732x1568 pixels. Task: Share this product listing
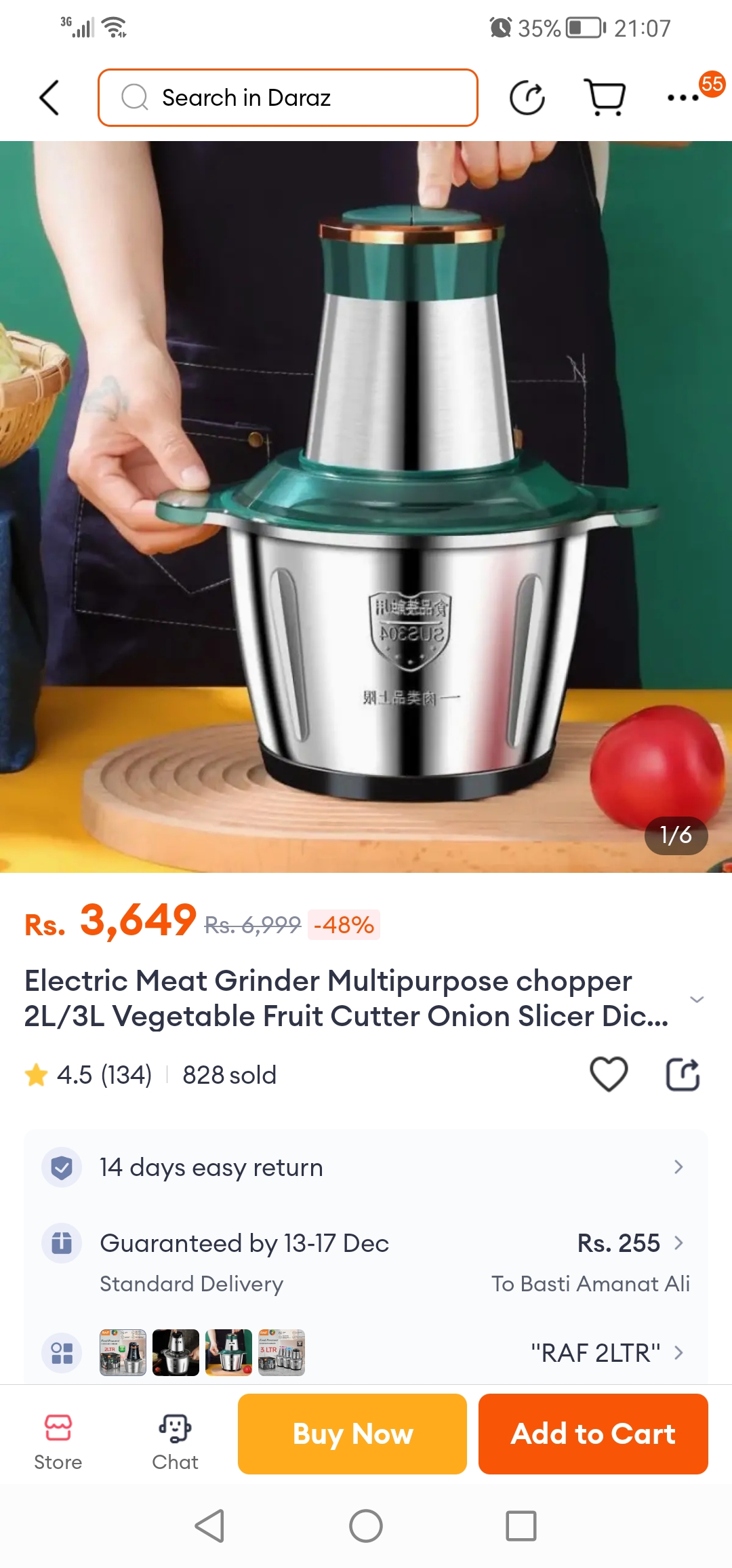683,1074
